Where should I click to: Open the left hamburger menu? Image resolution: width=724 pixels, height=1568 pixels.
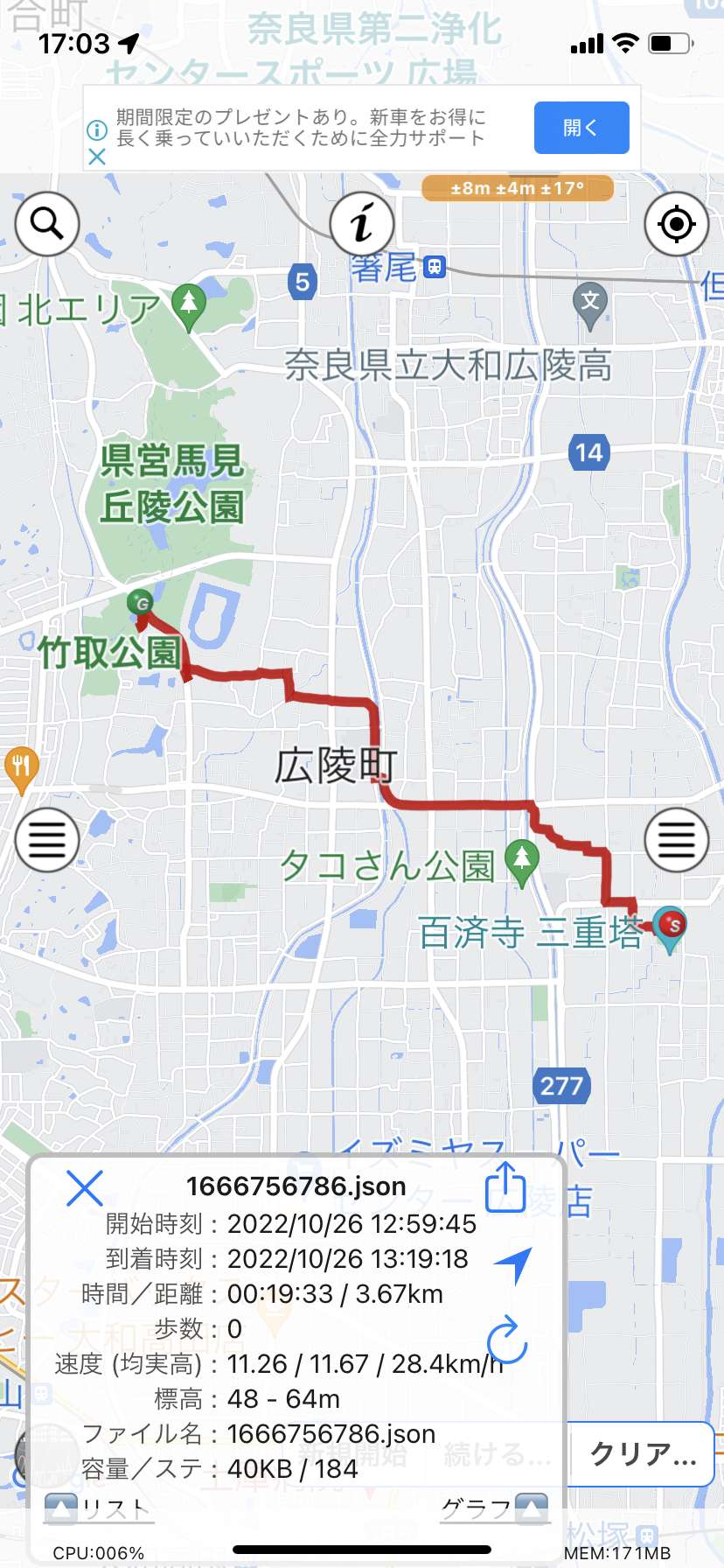47,840
